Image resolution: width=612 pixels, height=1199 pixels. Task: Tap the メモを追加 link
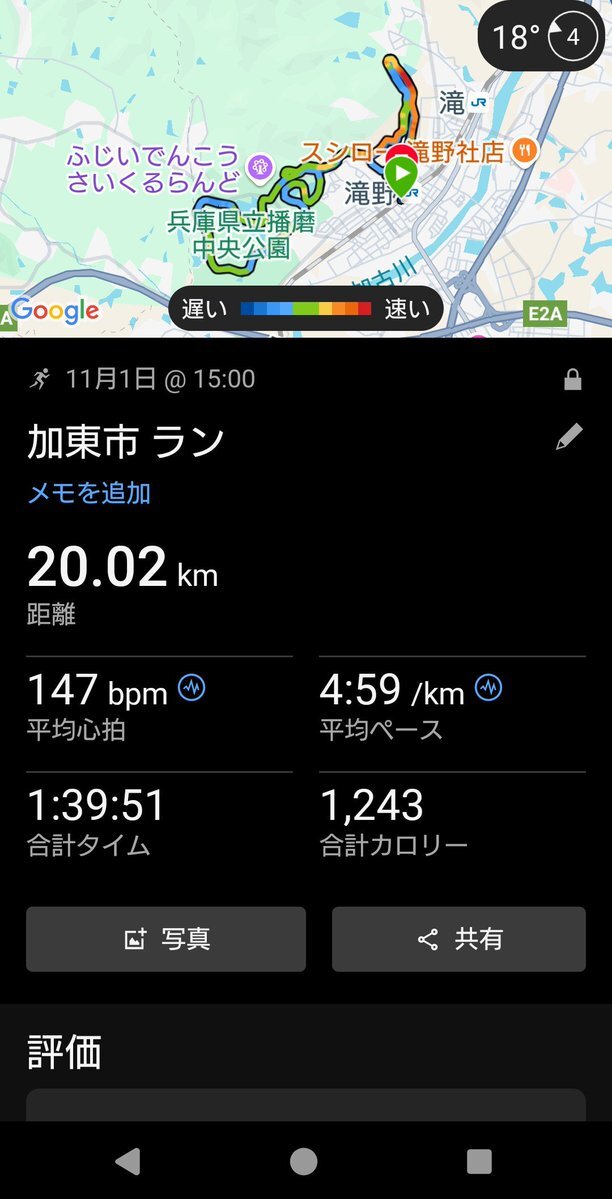[x=89, y=493]
